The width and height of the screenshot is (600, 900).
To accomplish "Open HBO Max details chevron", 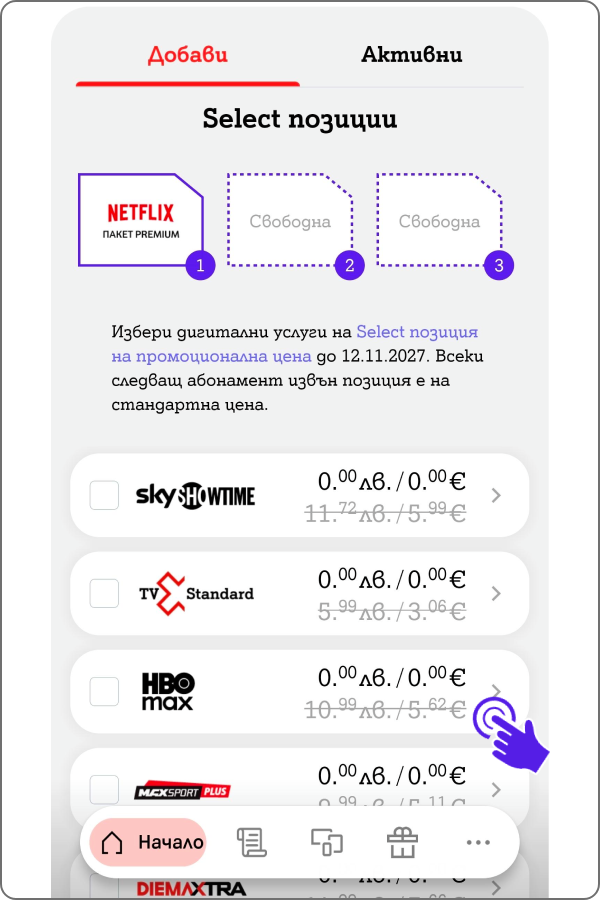I will coord(497,691).
